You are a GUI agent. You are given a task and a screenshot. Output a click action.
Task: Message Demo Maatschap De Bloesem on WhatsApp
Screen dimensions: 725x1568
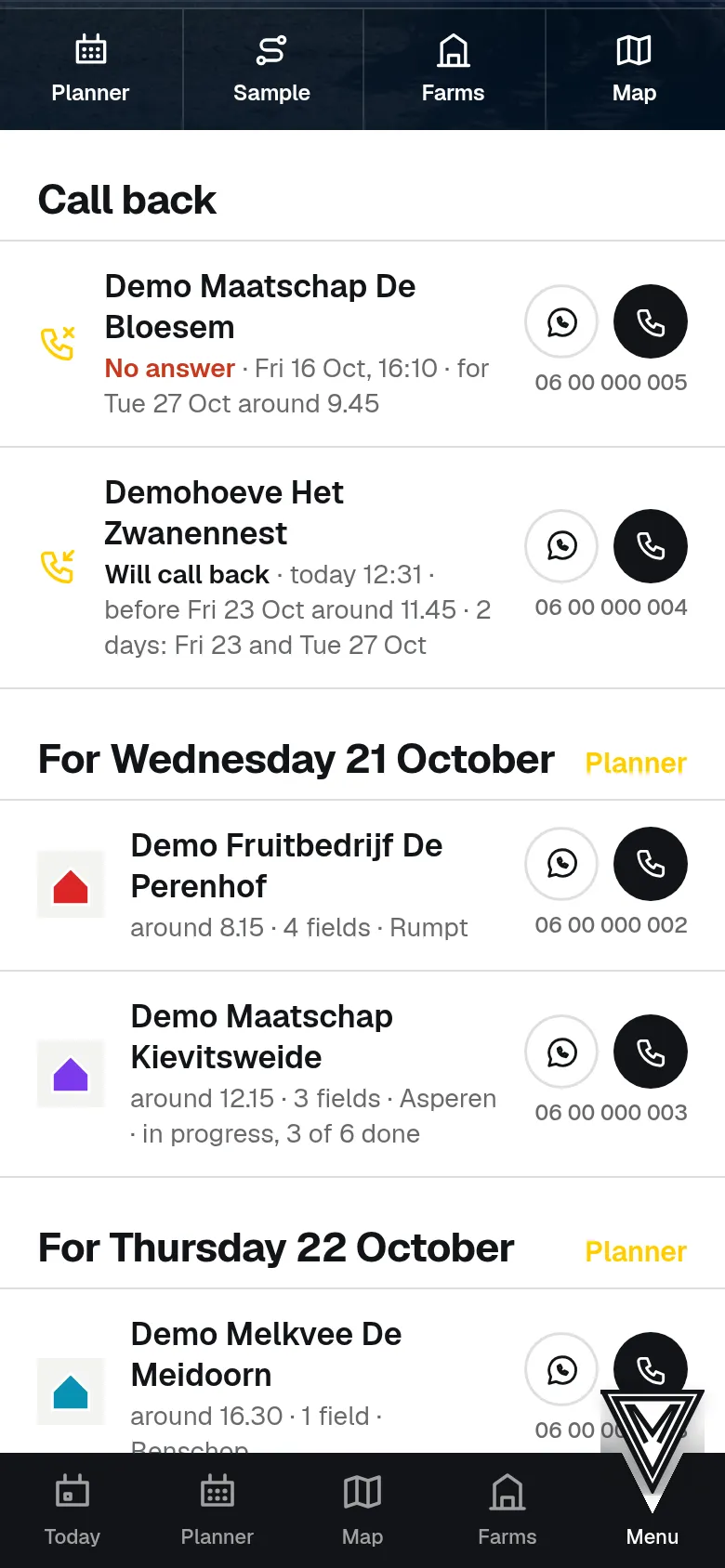pyautogui.click(x=561, y=321)
